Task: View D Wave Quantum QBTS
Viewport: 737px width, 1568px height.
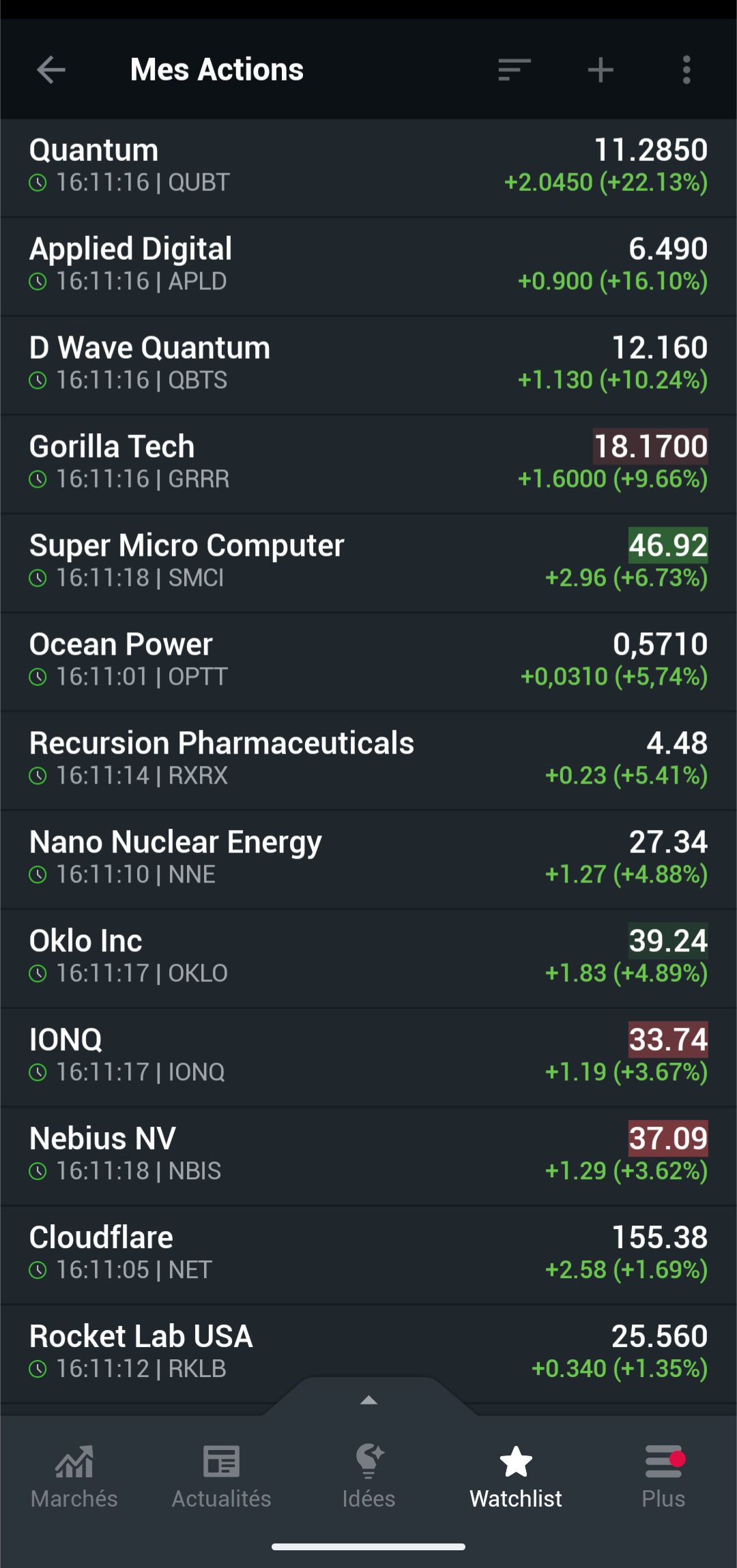Action: pos(369,366)
